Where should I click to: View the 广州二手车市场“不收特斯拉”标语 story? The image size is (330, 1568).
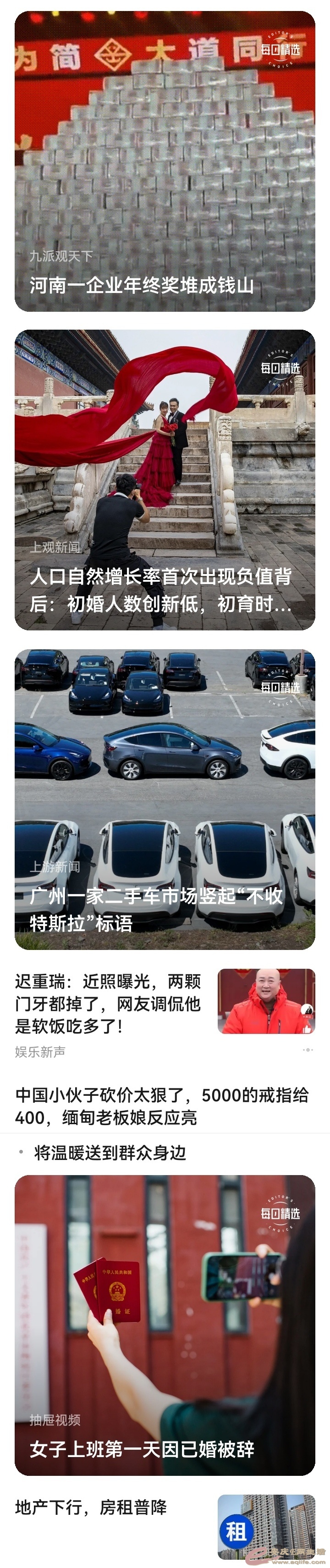pyautogui.click(x=165, y=799)
